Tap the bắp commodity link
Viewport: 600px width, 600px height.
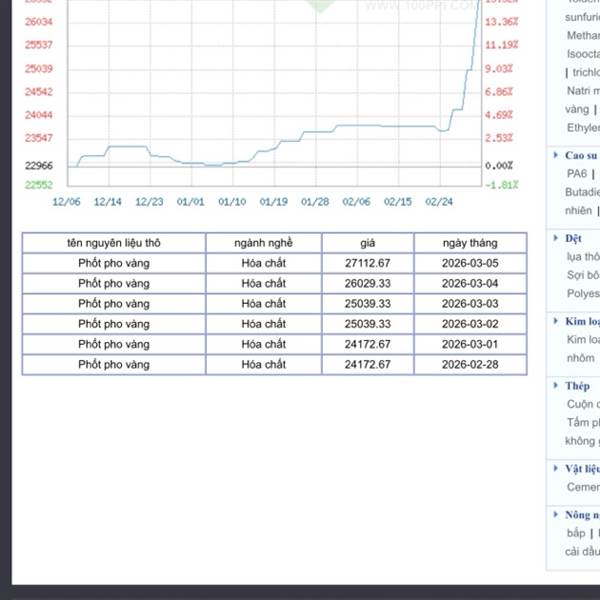pyautogui.click(x=576, y=533)
